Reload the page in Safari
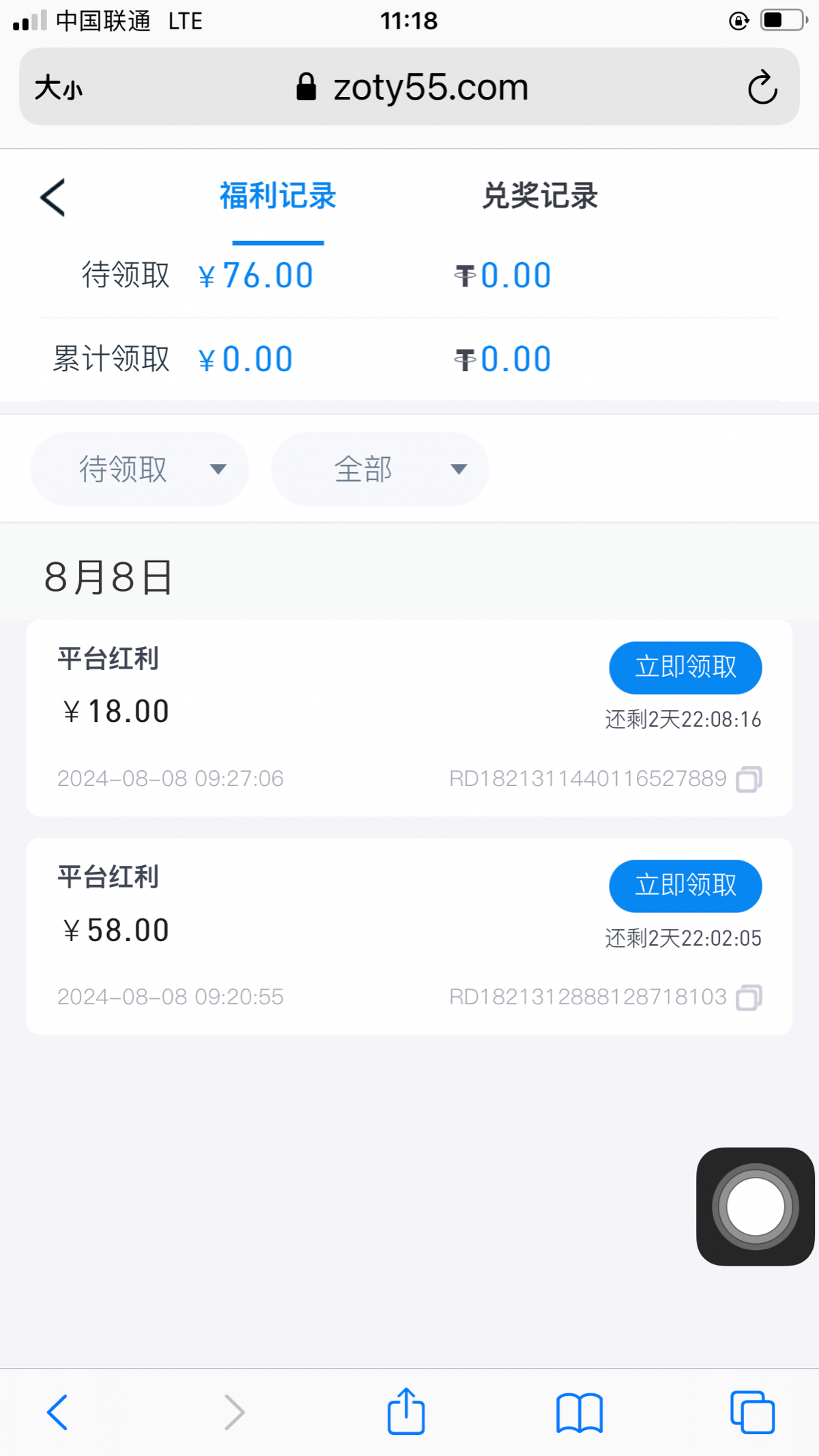Image resolution: width=819 pixels, height=1456 pixels. [x=762, y=87]
